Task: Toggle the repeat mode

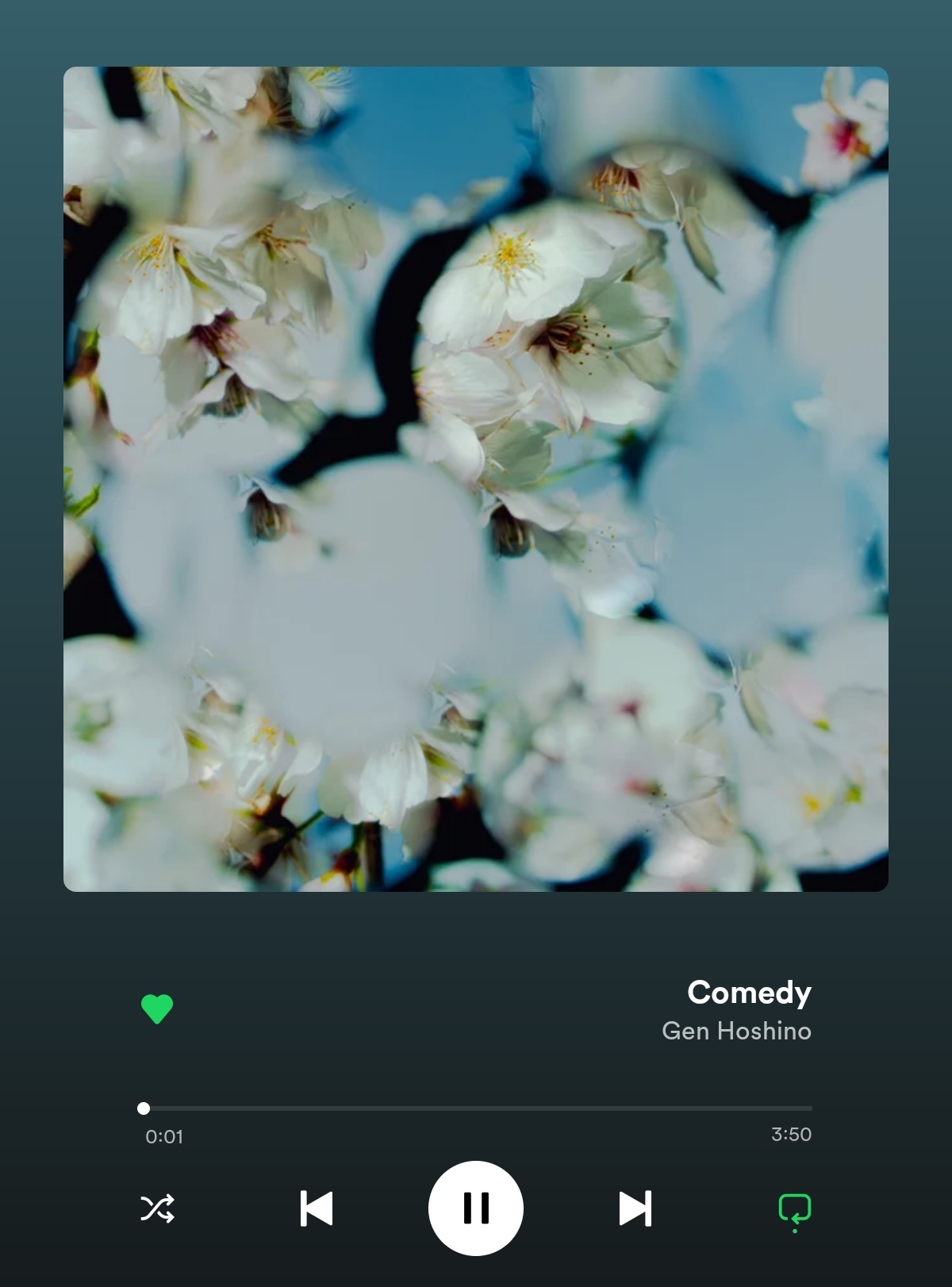Action: [x=794, y=1209]
